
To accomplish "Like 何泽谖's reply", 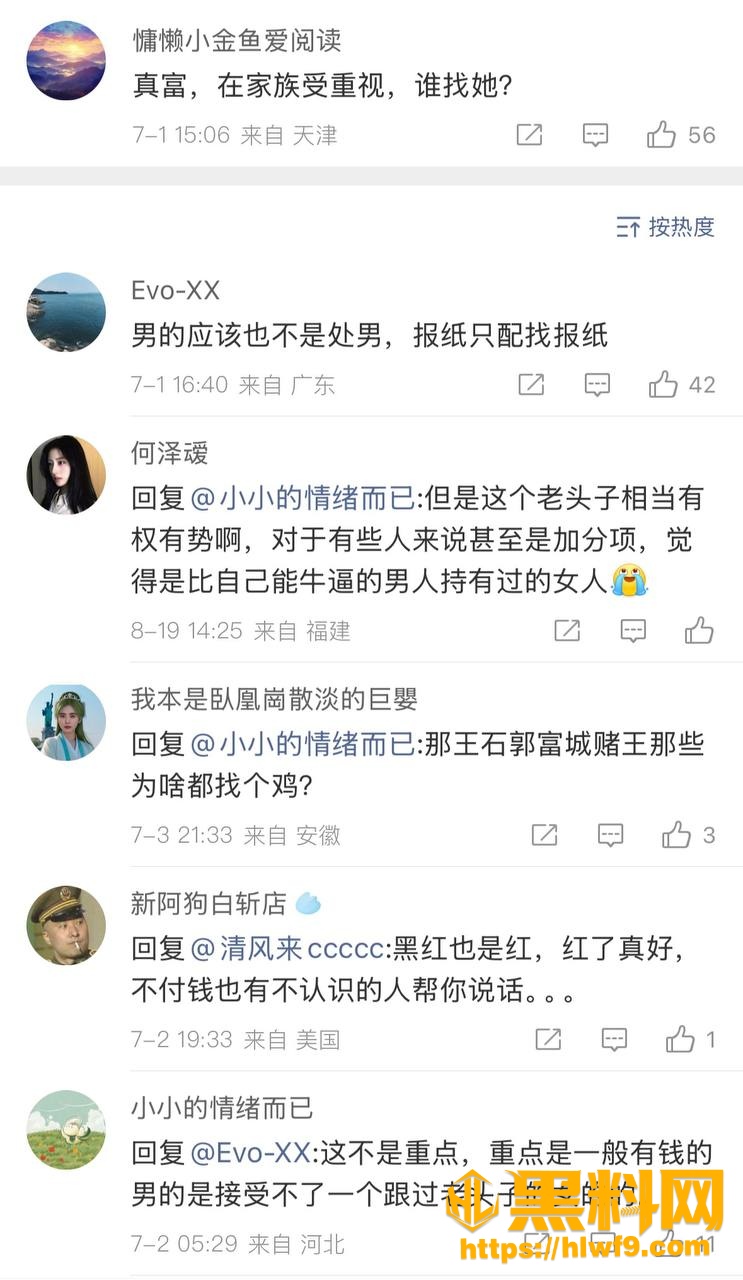I will pyautogui.click(x=699, y=630).
